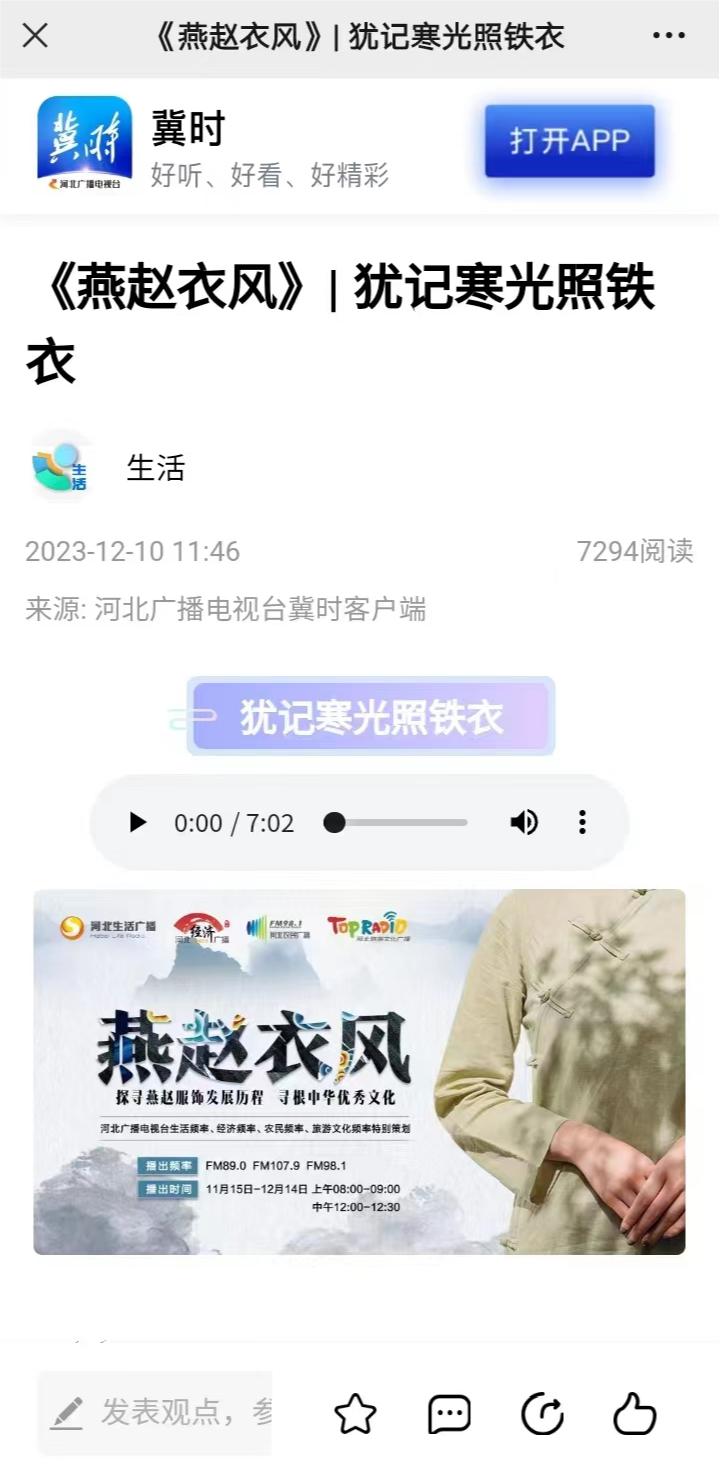Open audio player more options

point(582,822)
